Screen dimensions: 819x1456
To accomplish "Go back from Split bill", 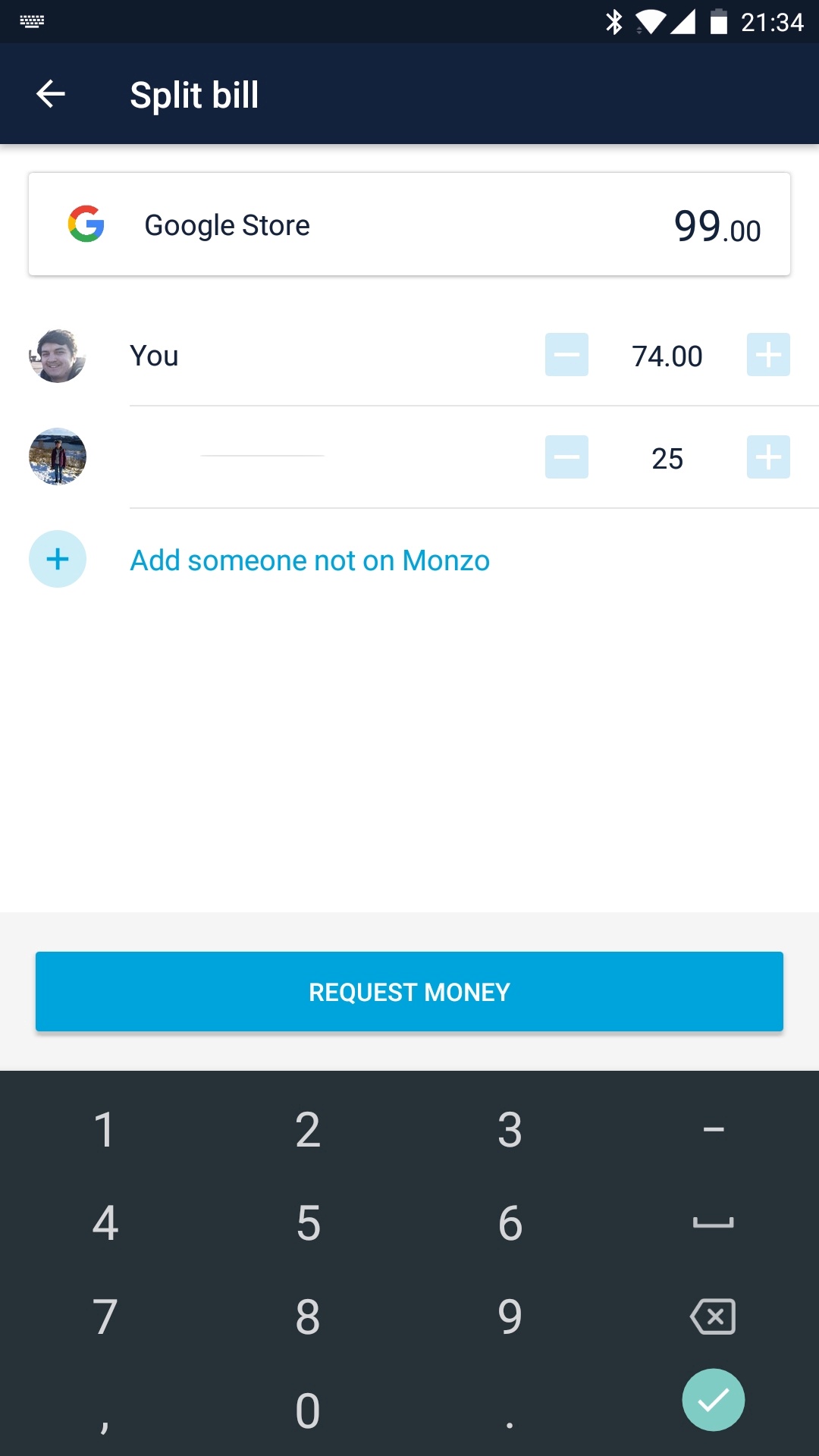I will [51, 94].
